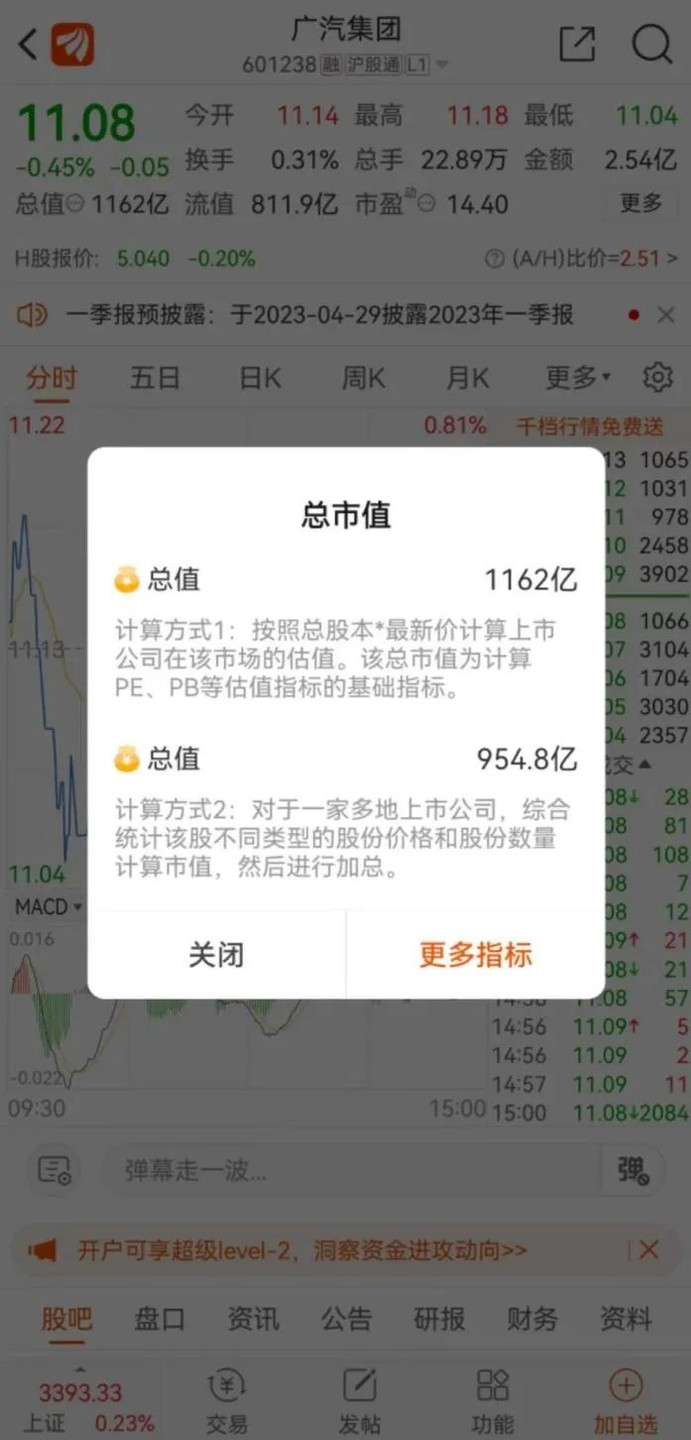Dismiss the 一季报预披露 notice
Screen dimensions: 691x1440
pos(666,316)
